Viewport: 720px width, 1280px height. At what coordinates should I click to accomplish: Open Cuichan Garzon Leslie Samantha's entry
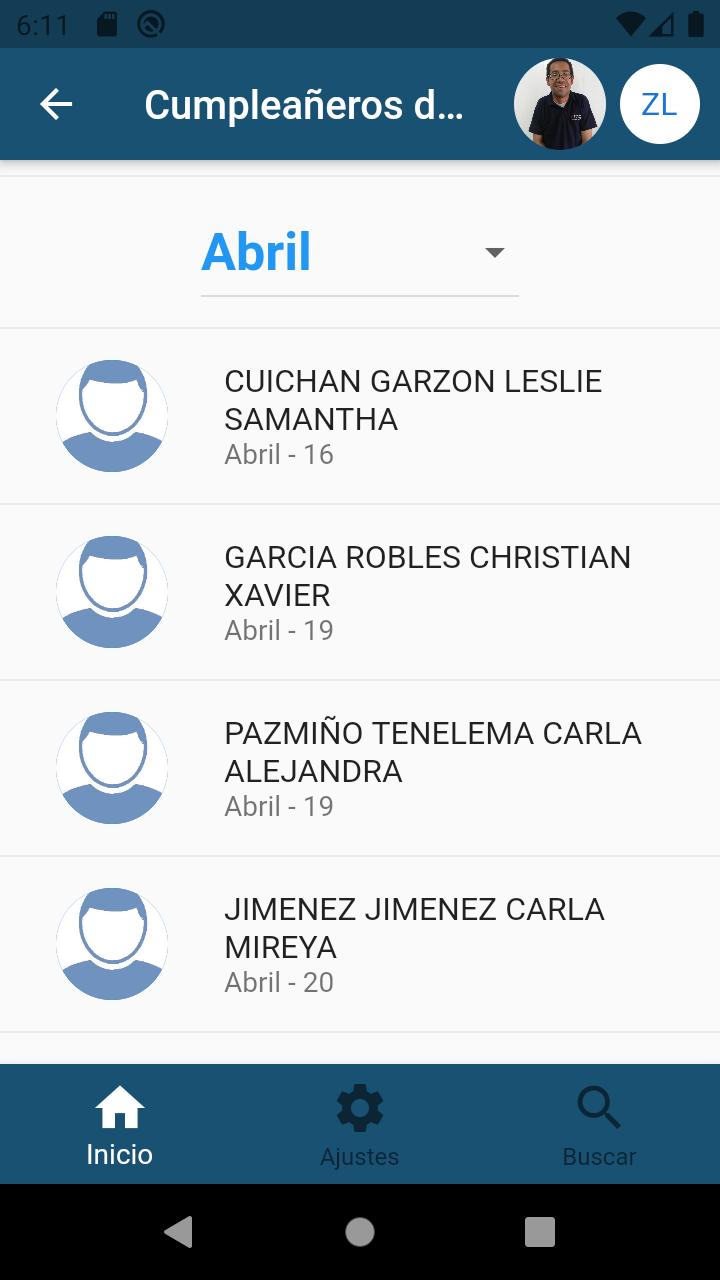coord(360,416)
